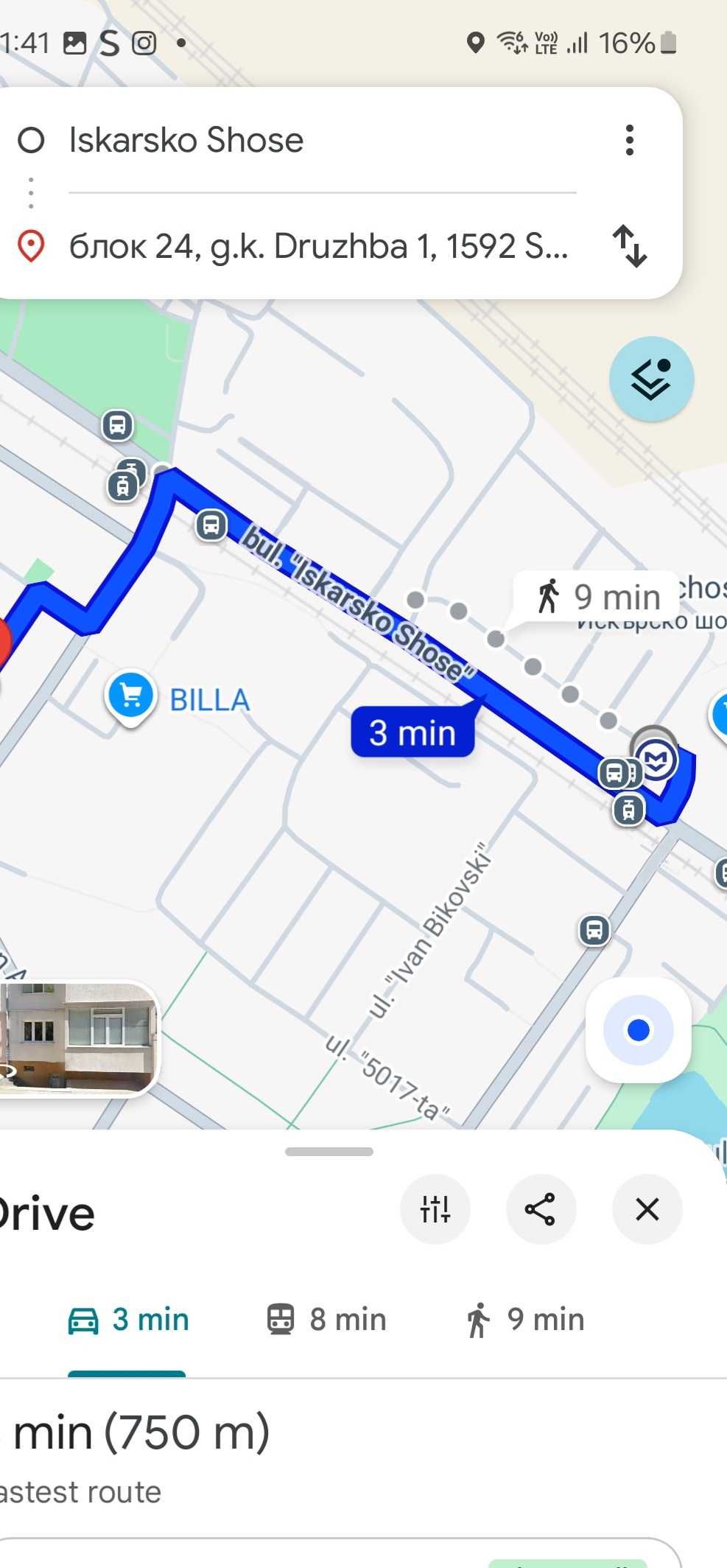Open the overflow menu in the directions card
Screen dimensions: 727x1568
tap(629, 140)
